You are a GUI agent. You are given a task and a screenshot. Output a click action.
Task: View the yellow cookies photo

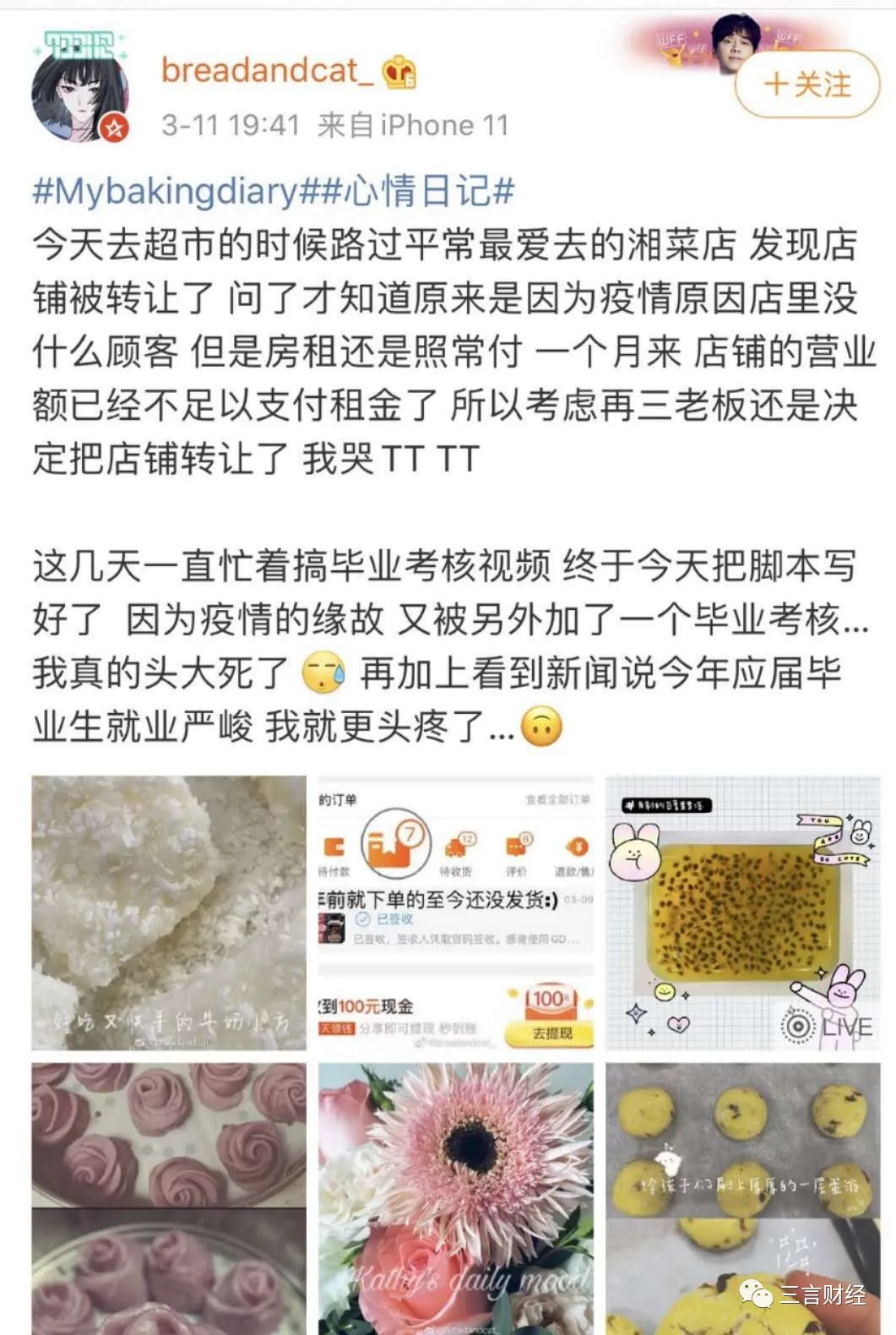point(742,1198)
